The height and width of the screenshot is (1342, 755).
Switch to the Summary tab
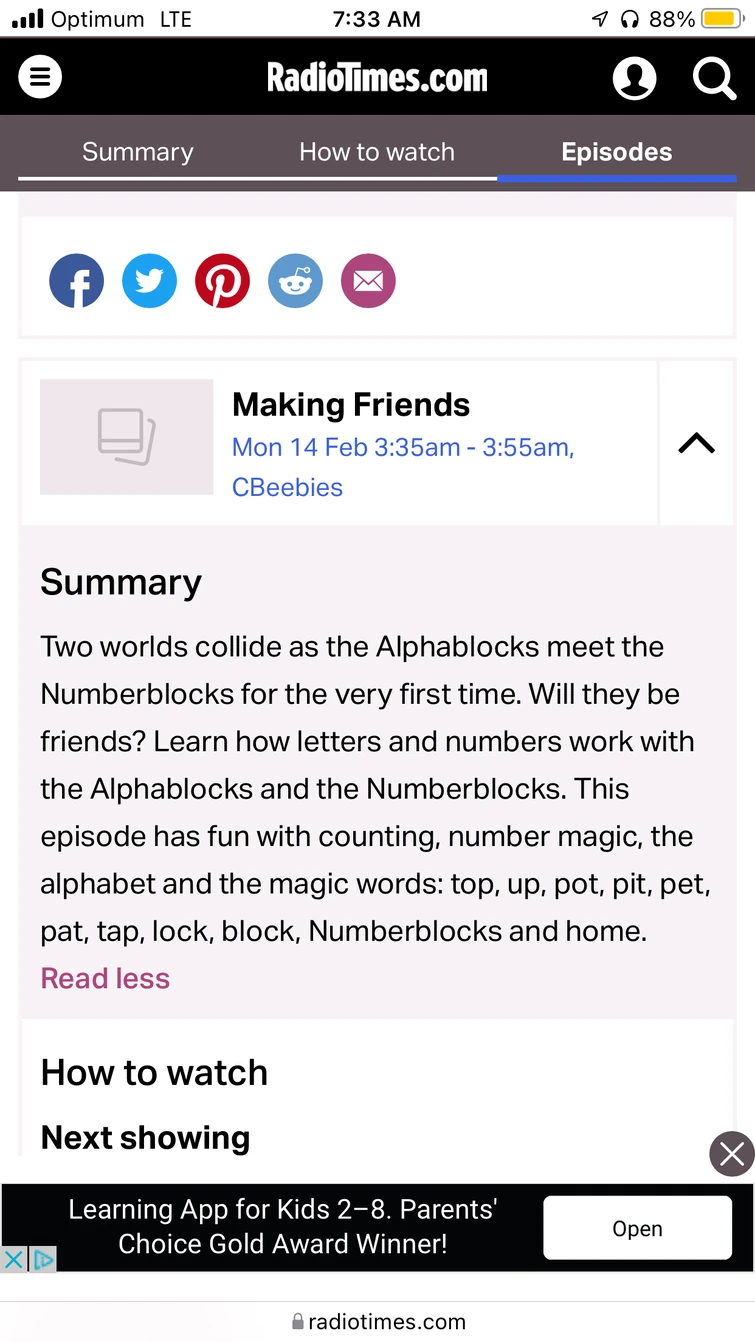pos(137,152)
